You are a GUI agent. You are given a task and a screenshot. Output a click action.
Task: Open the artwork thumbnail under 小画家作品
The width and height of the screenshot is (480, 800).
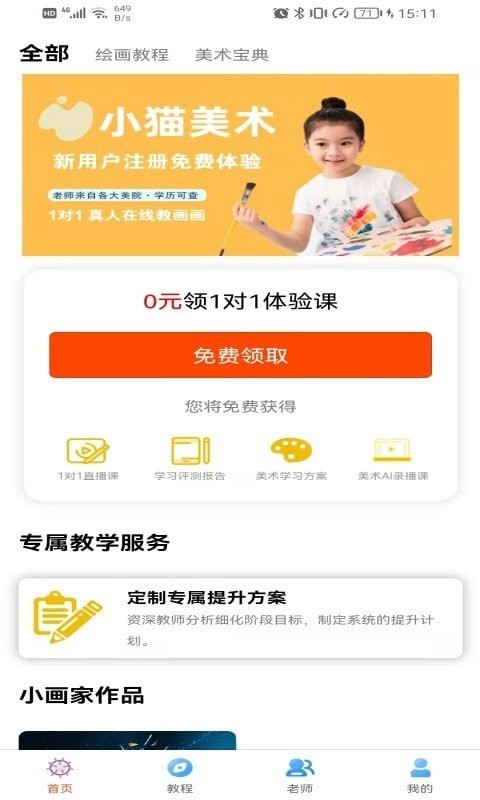[x=128, y=740]
